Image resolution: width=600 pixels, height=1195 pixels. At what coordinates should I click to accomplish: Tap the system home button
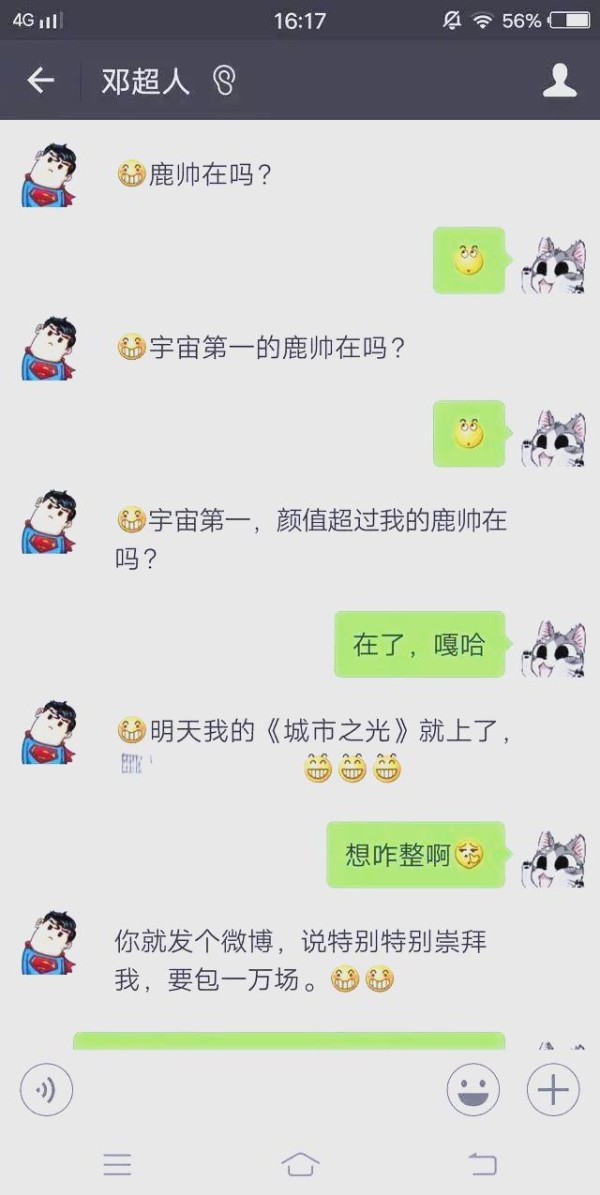coord(300,1165)
